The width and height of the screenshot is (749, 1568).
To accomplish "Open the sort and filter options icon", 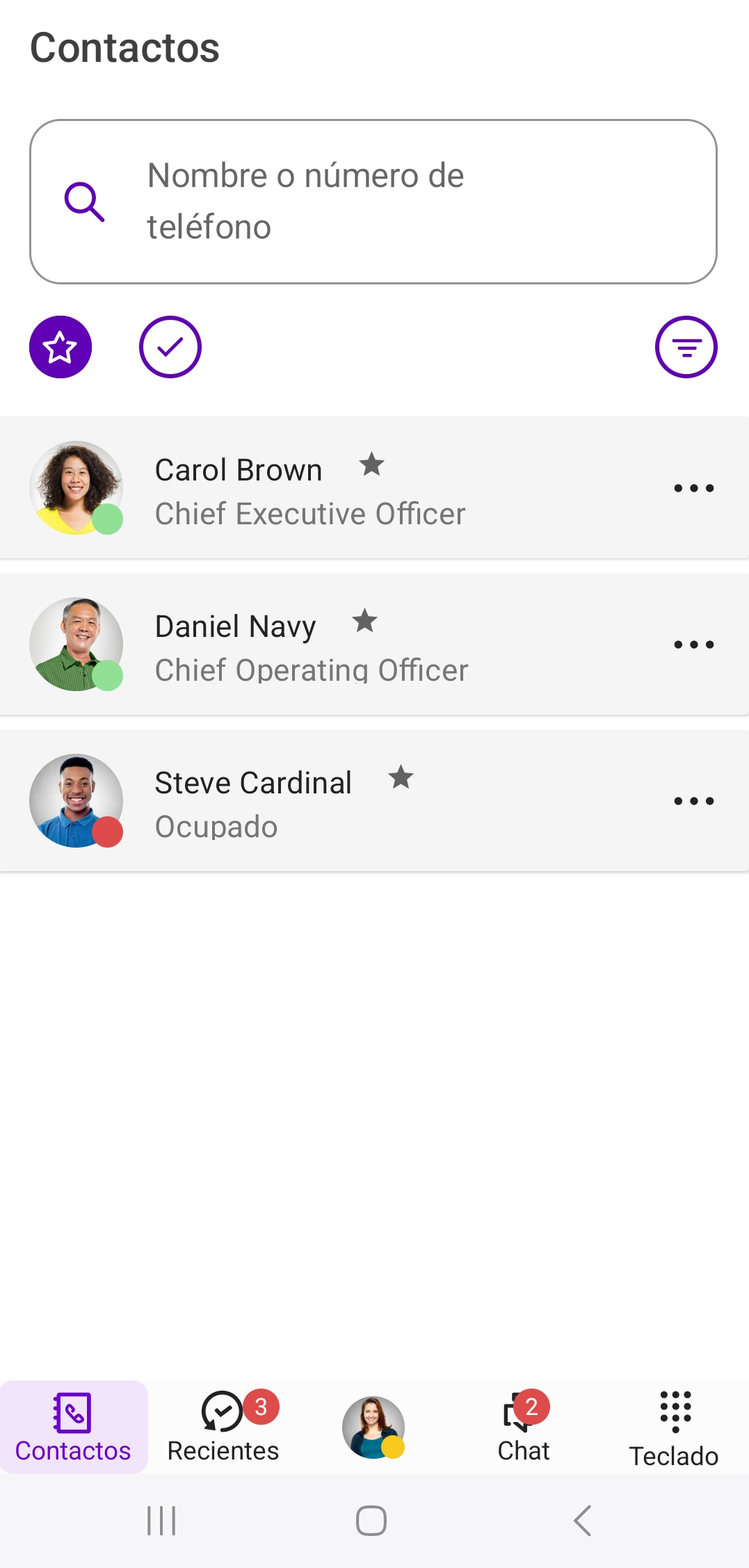I will (686, 347).
